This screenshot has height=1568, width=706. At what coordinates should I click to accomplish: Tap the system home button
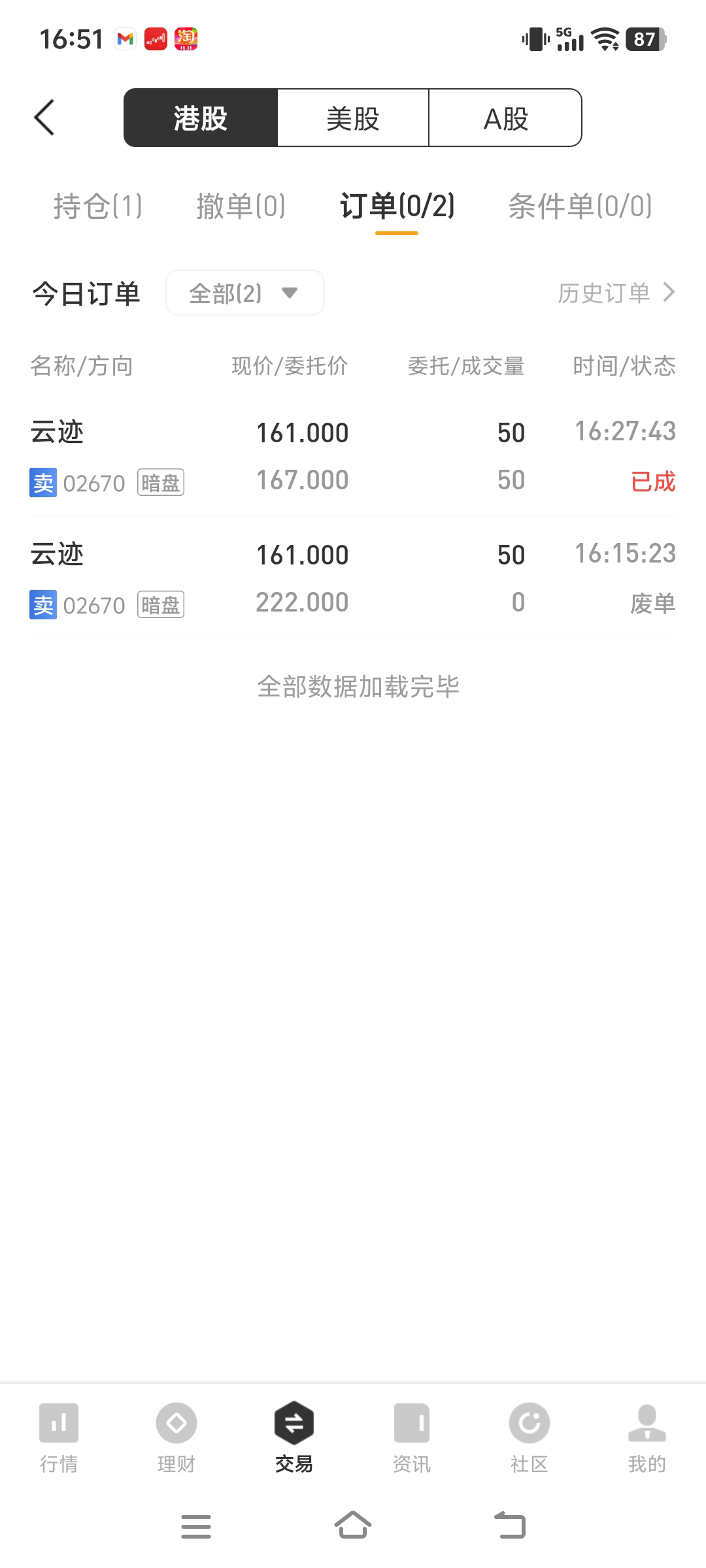(x=353, y=1526)
